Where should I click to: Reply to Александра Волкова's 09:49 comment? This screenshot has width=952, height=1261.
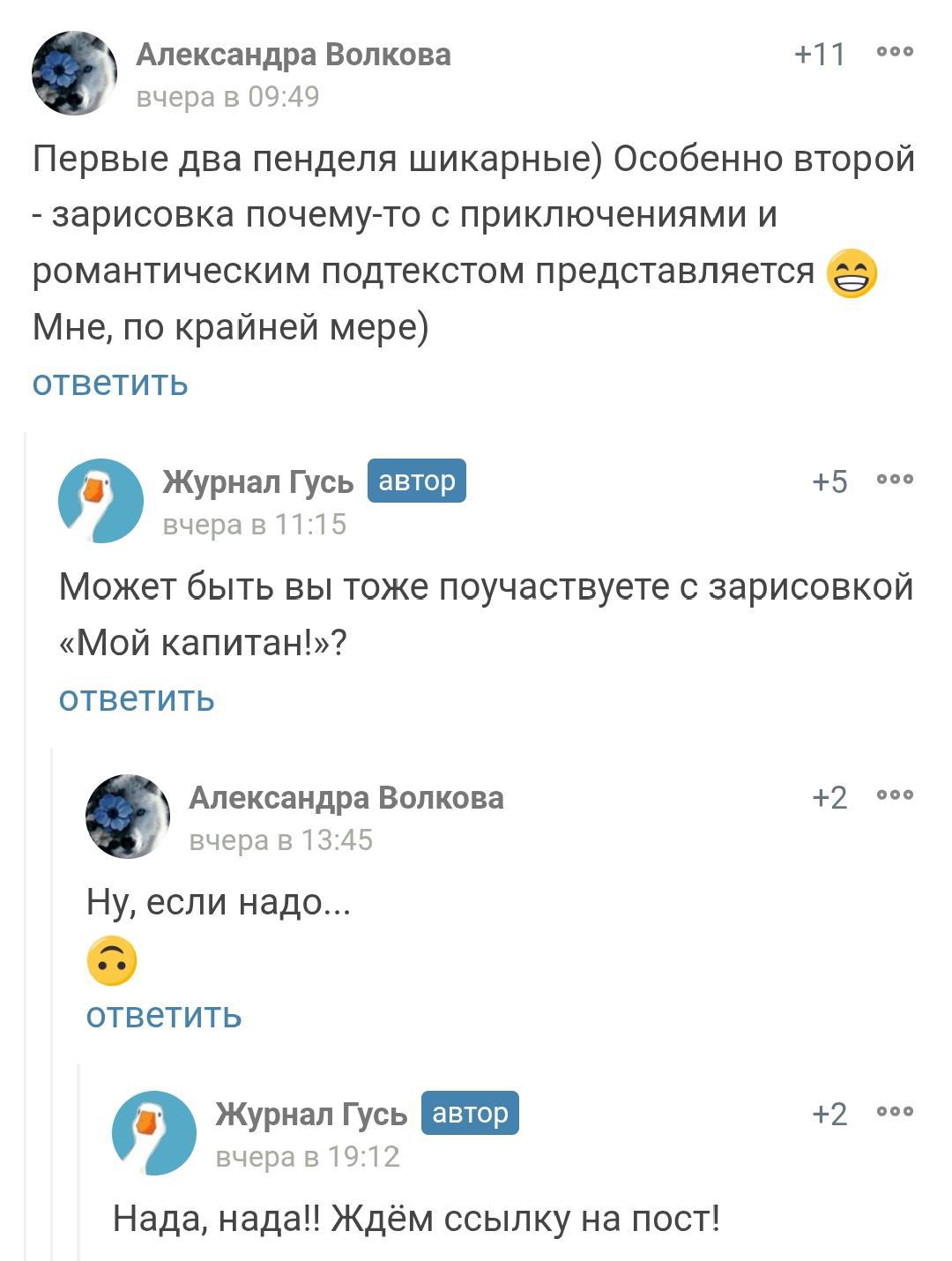tap(110, 384)
